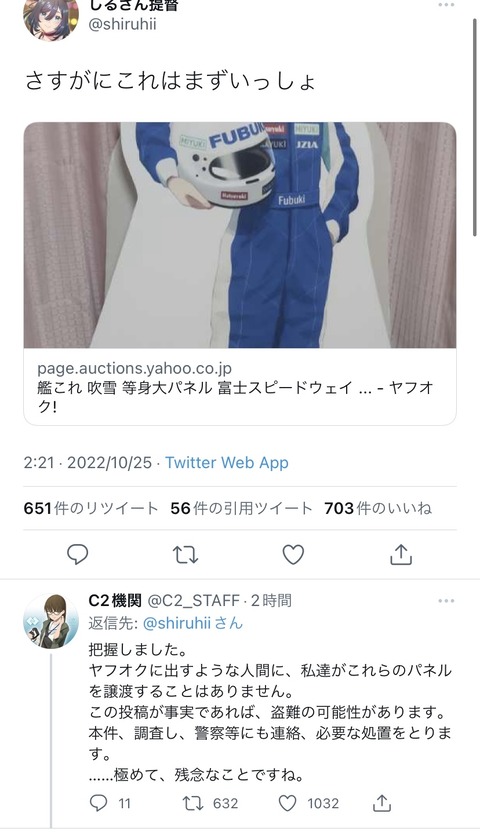
Task: Like the main tweet
Action: (293, 554)
